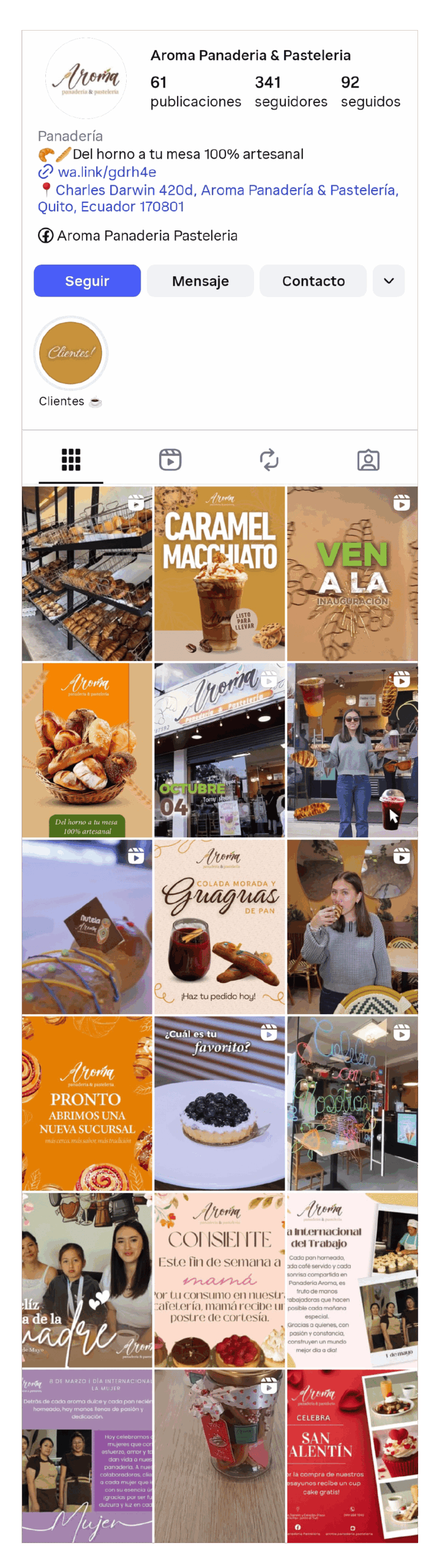
Task: Open the Pronto abrimos una nueva sucursal post
Action: 87,1102
